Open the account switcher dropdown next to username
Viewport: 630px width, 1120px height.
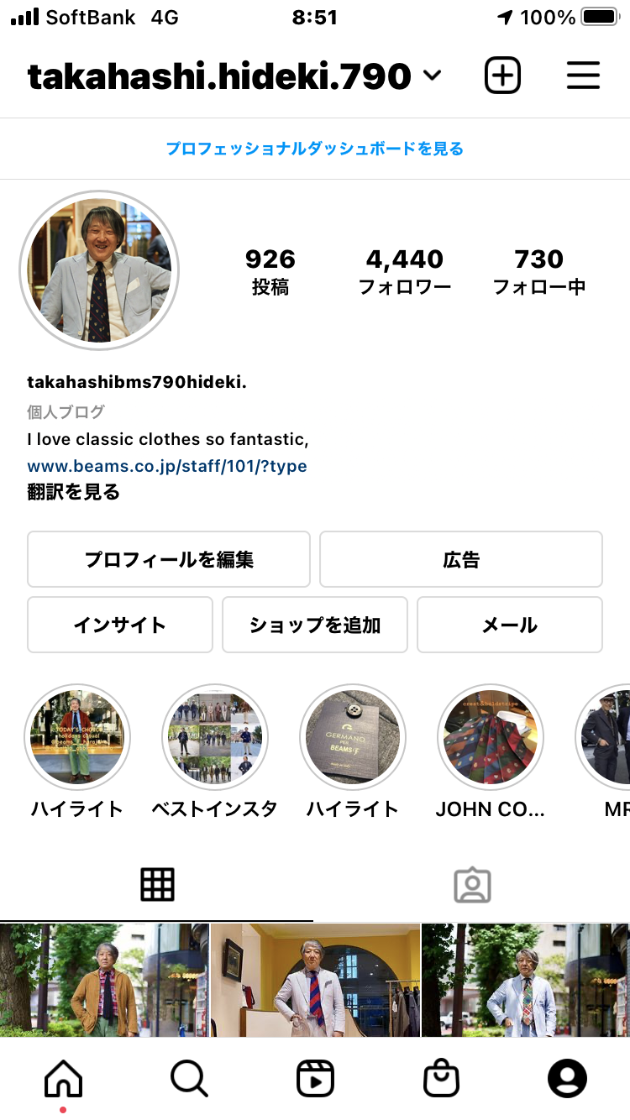(432, 76)
